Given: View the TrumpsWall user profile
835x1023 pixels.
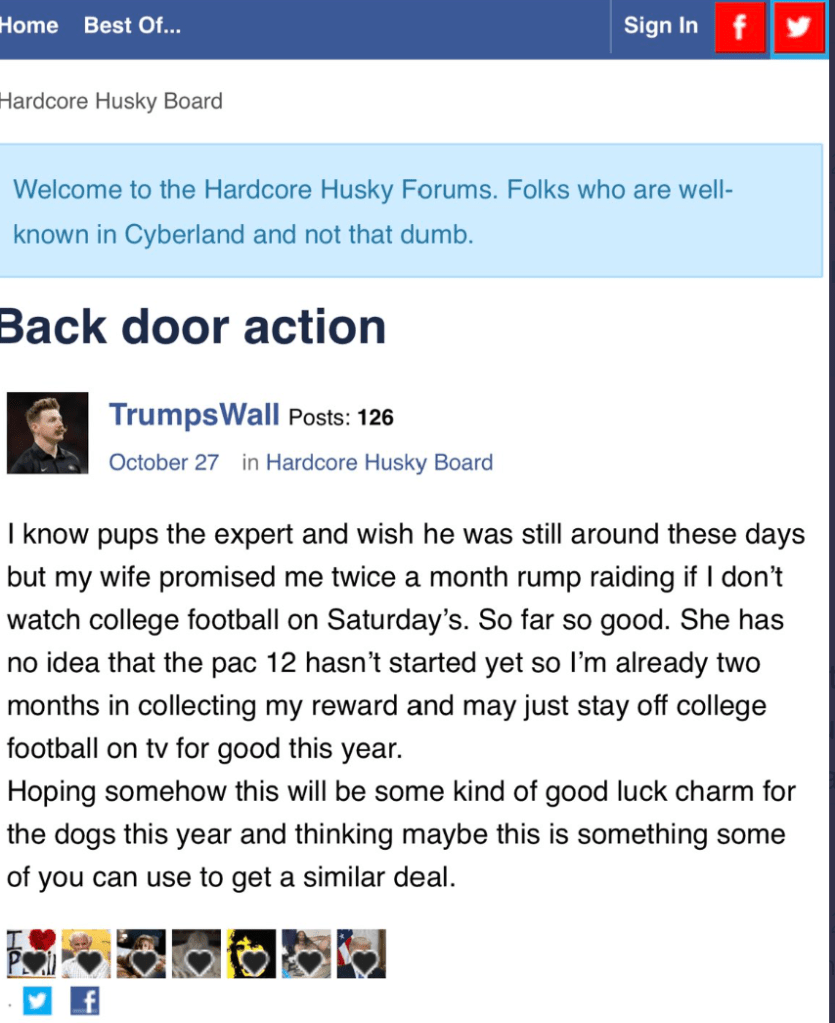Looking at the screenshot, I should pyautogui.click(x=194, y=414).
